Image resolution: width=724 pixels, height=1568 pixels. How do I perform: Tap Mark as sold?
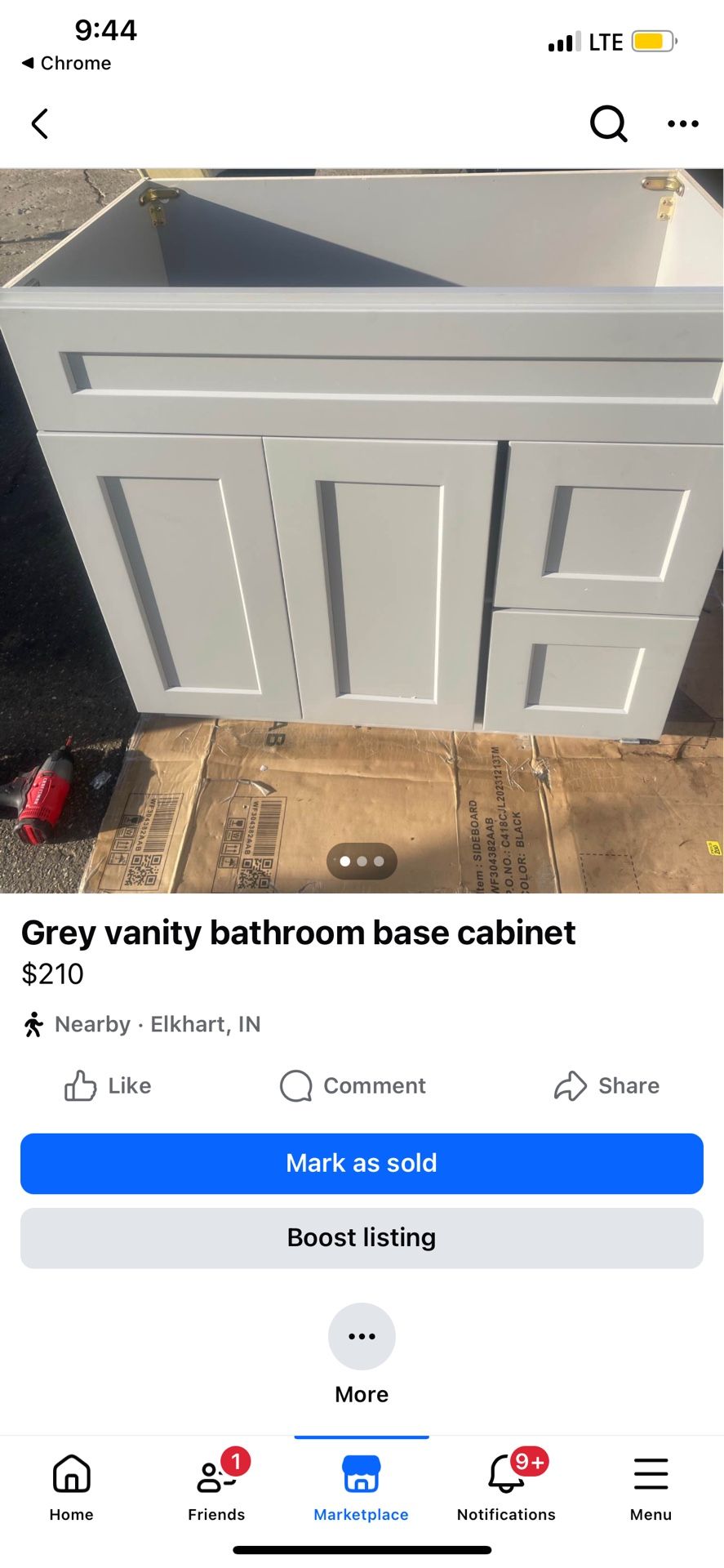(362, 1163)
